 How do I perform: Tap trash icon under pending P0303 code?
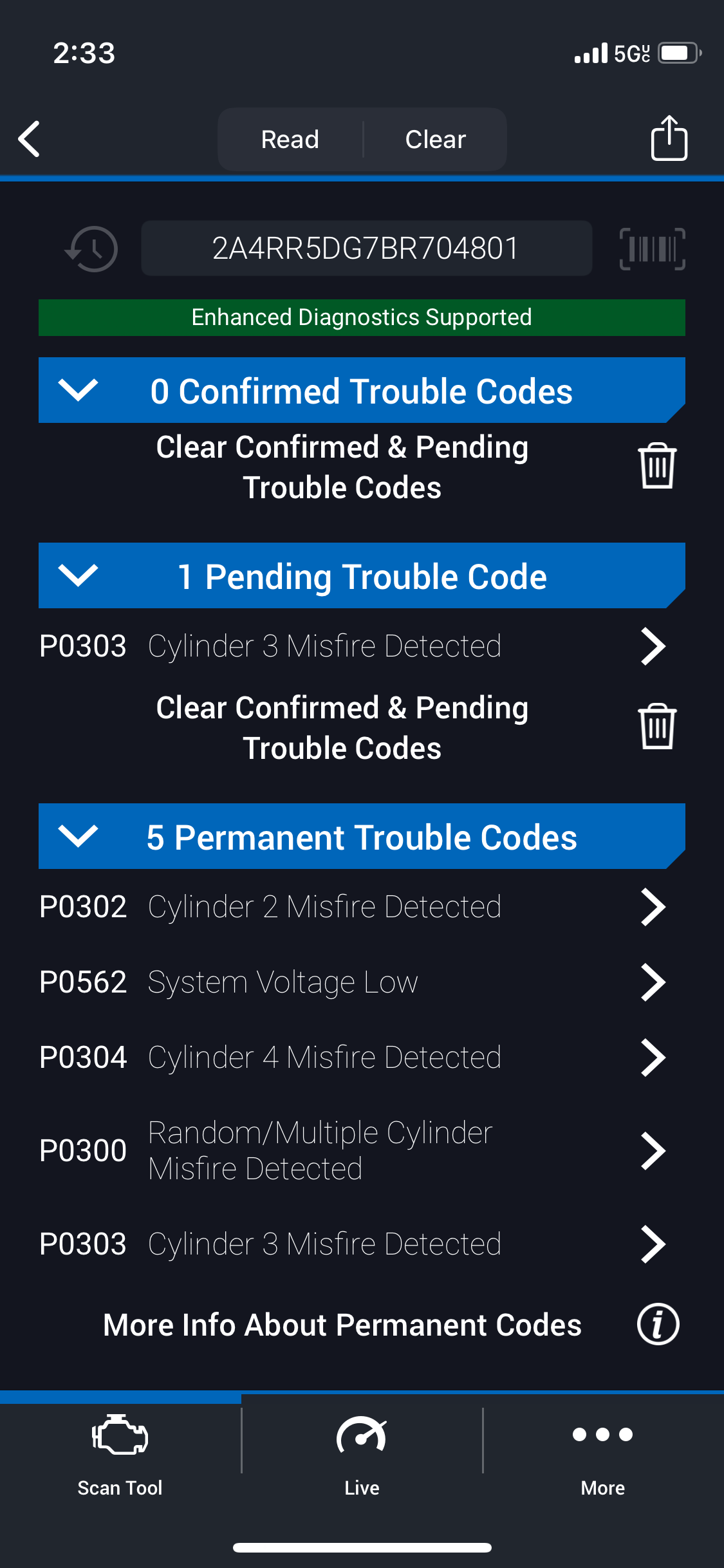point(657,727)
